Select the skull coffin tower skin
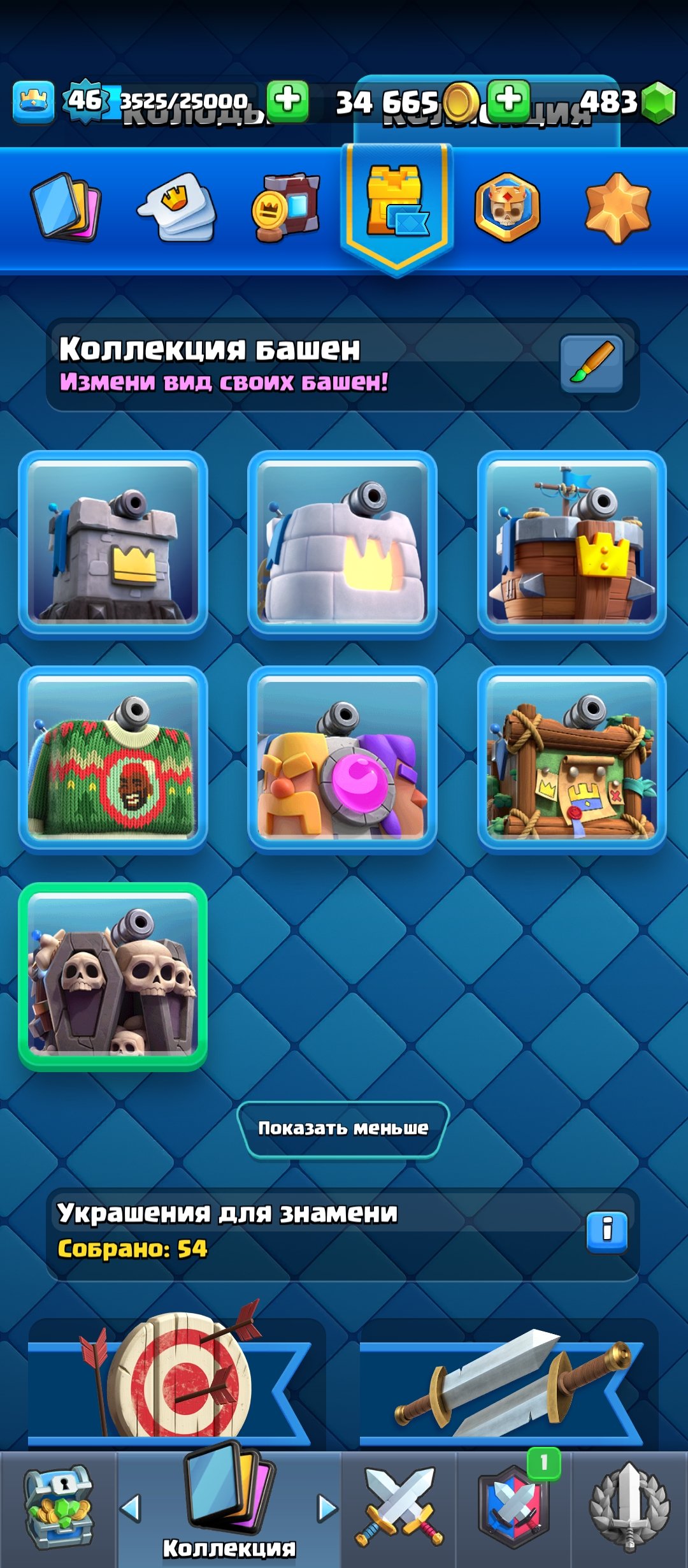The width and height of the screenshot is (688, 1568). tap(113, 976)
